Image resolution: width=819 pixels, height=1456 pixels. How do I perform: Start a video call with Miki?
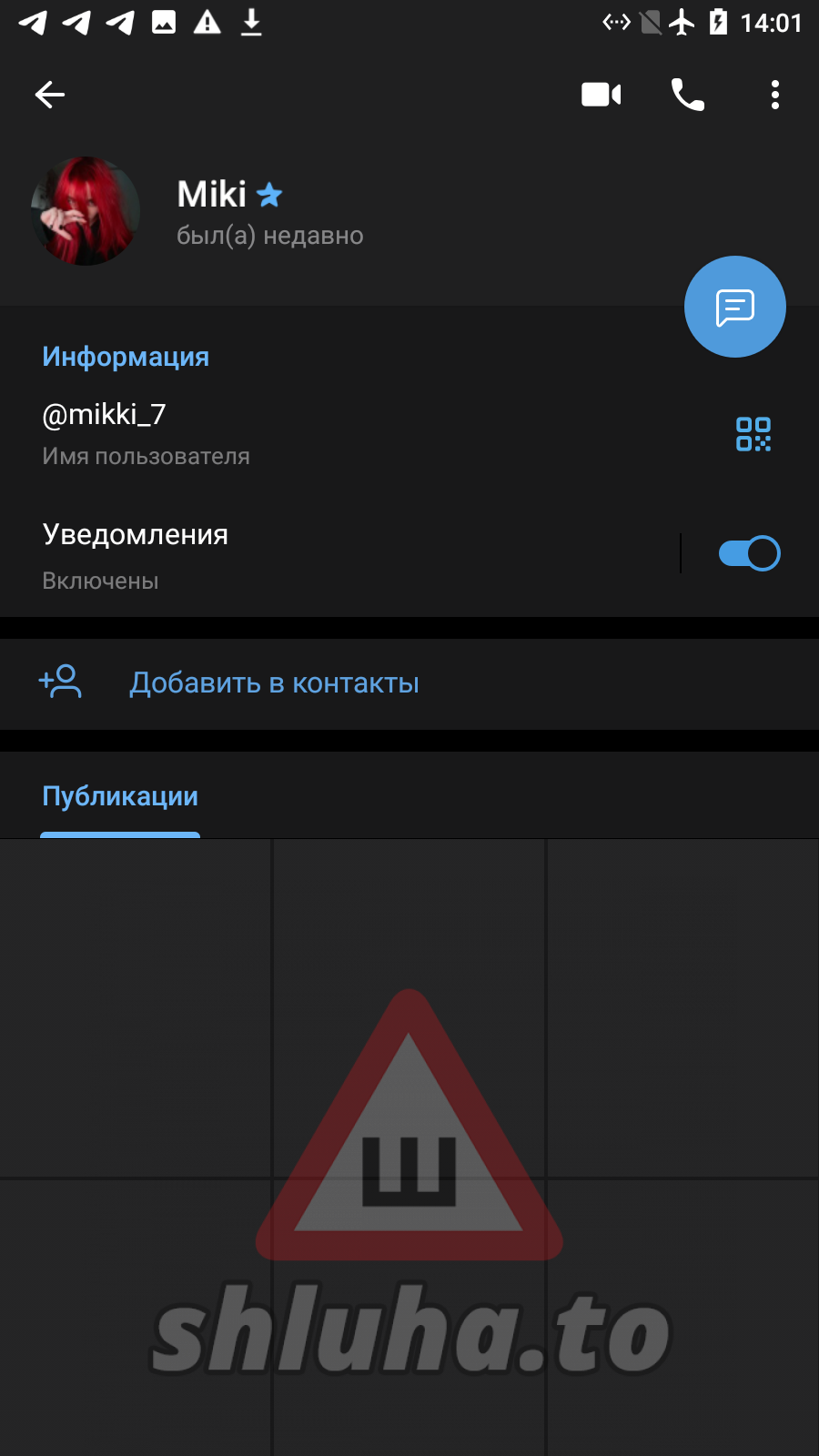[601, 95]
